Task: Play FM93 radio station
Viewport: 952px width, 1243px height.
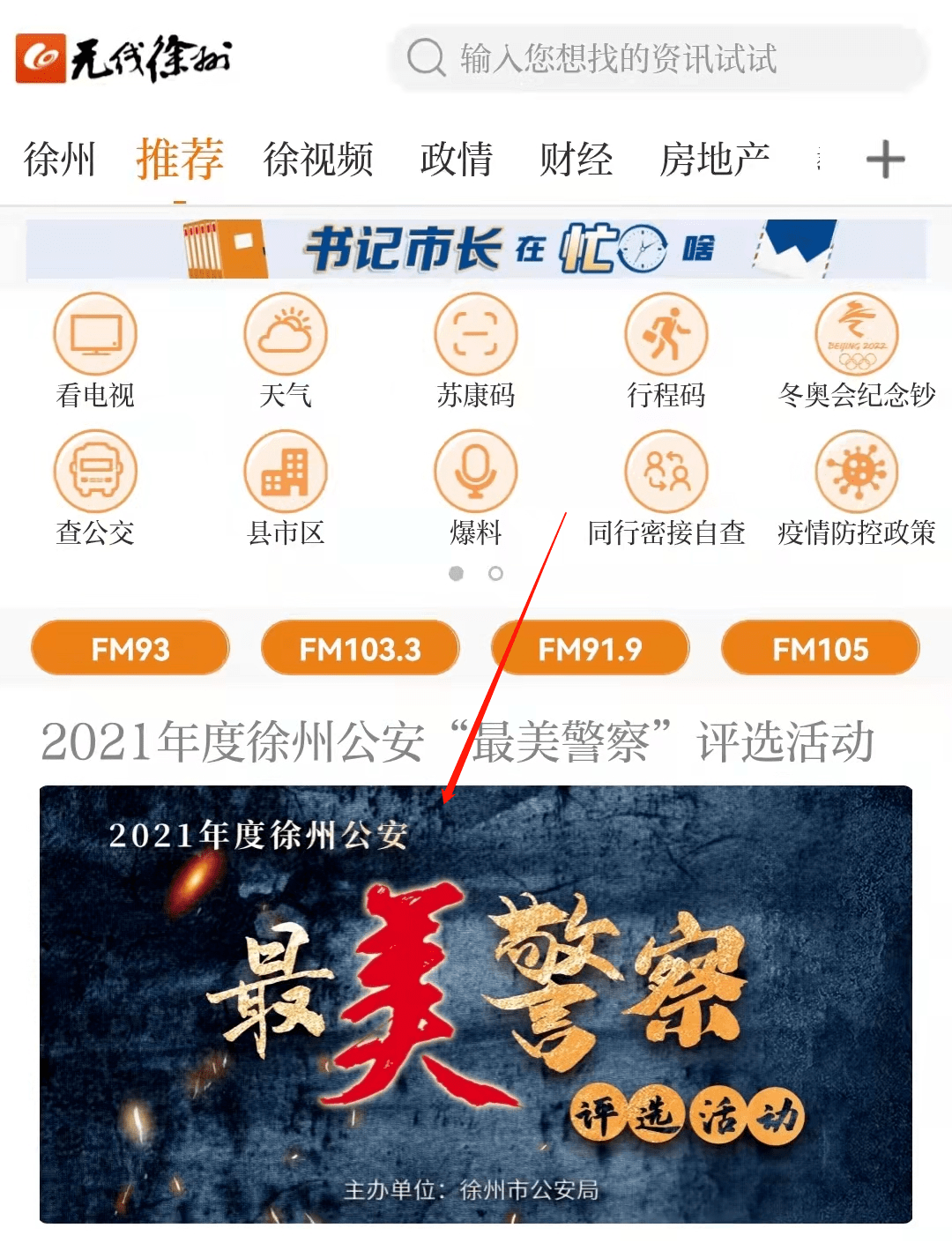Action: coord(130,649)
